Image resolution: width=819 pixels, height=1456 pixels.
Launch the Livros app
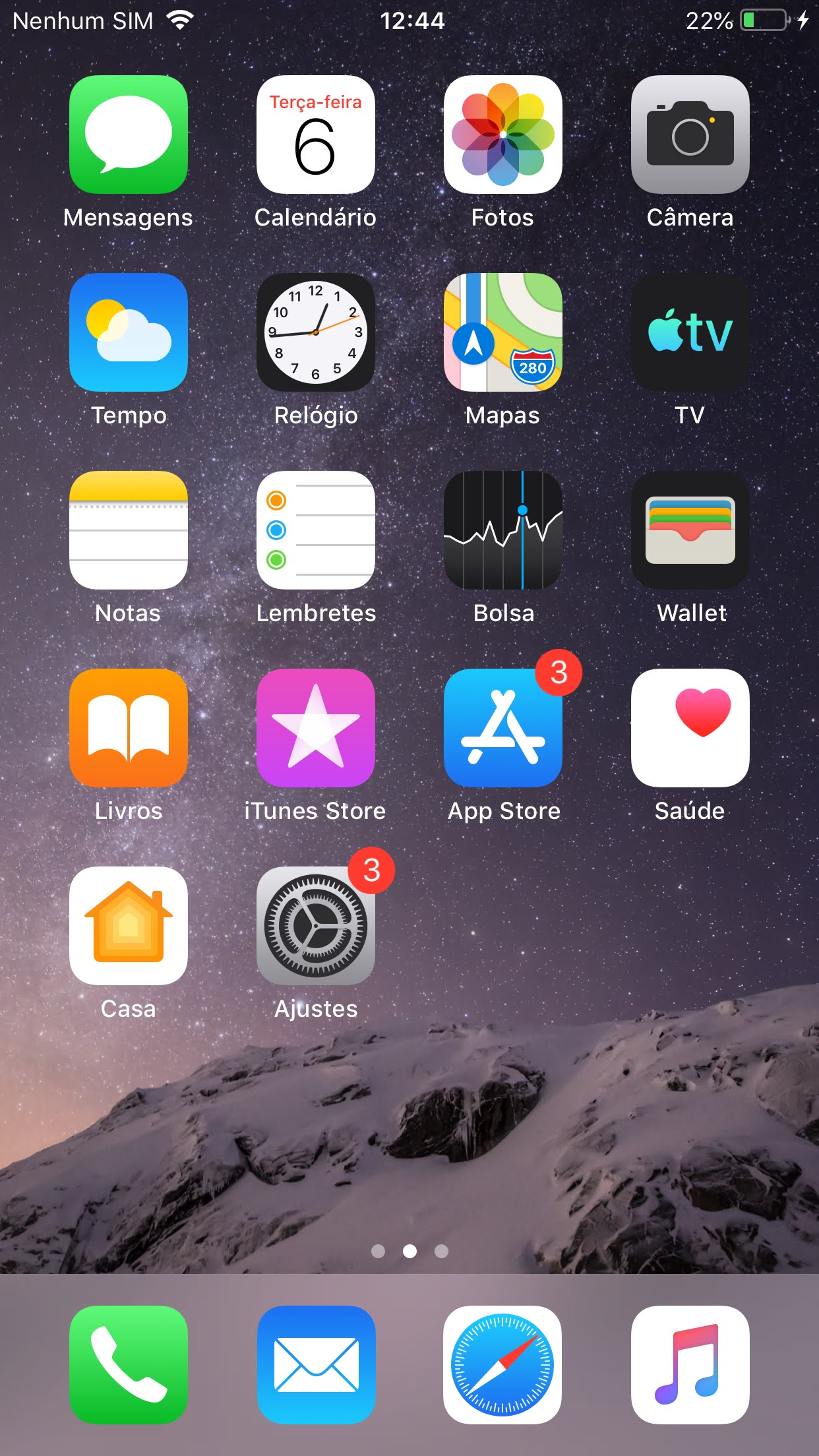[x=129, y=728]
